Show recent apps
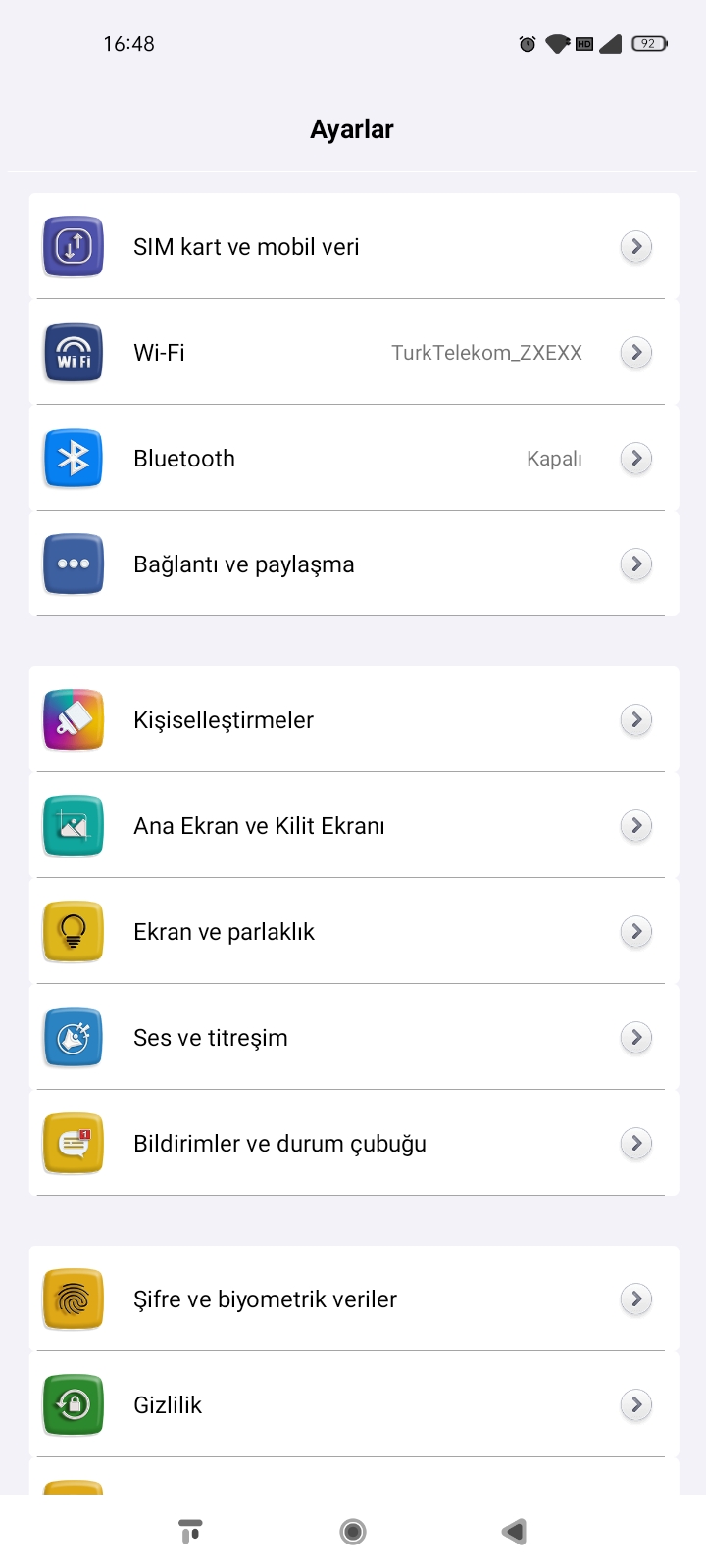Screen dimensions: 706x1568 [x=190, y=1531]
